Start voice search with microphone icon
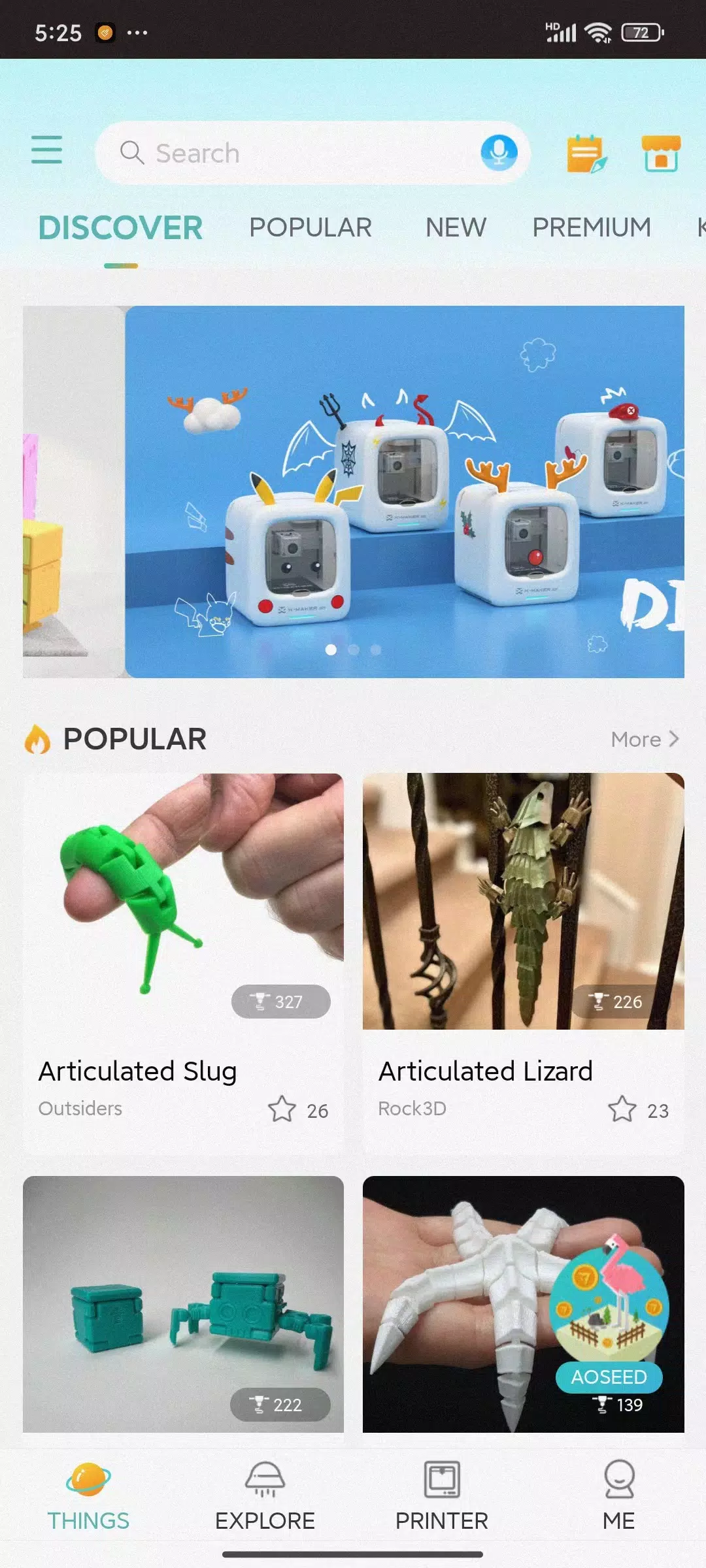Screen dimensions: 706x1568 (499, 153)
